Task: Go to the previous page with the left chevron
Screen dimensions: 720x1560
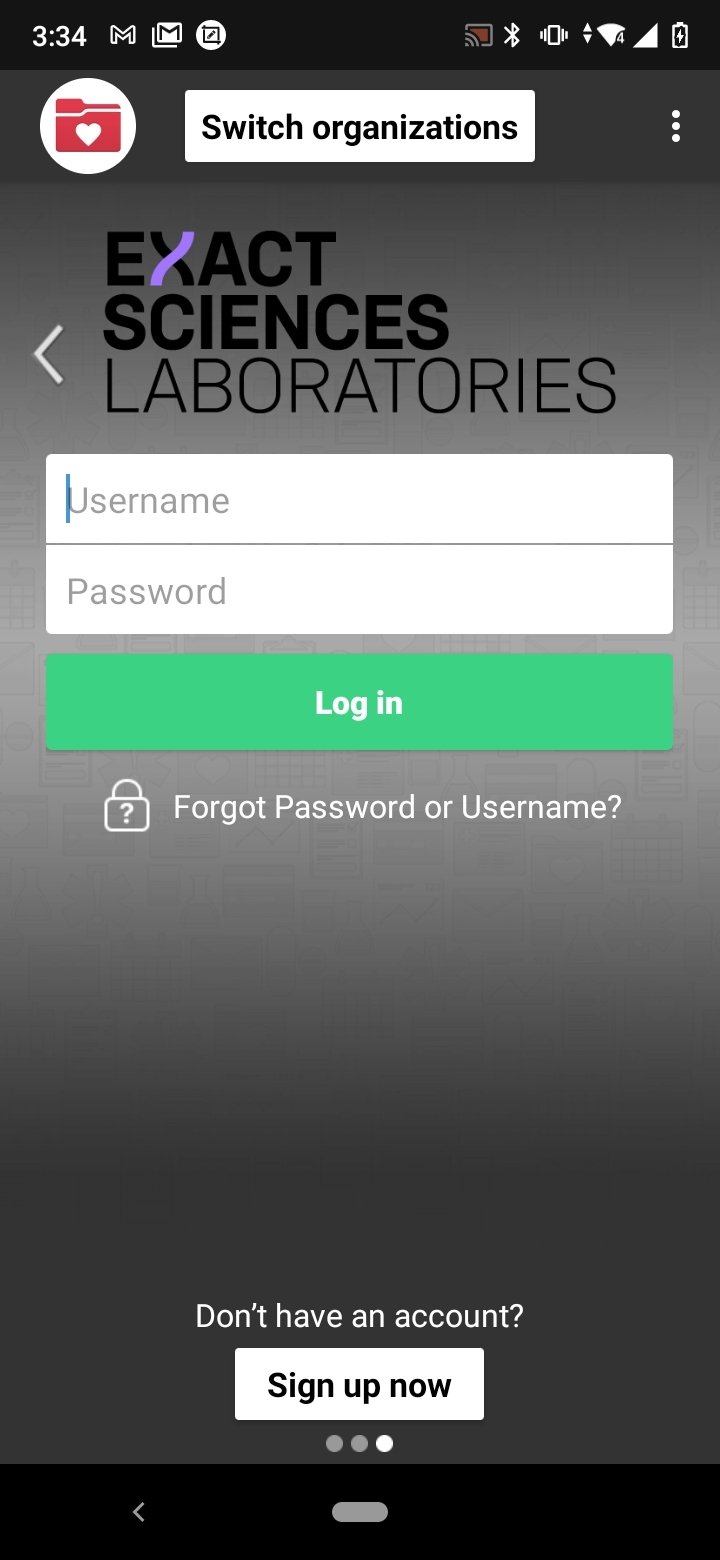Action: [x=48, y=354]
